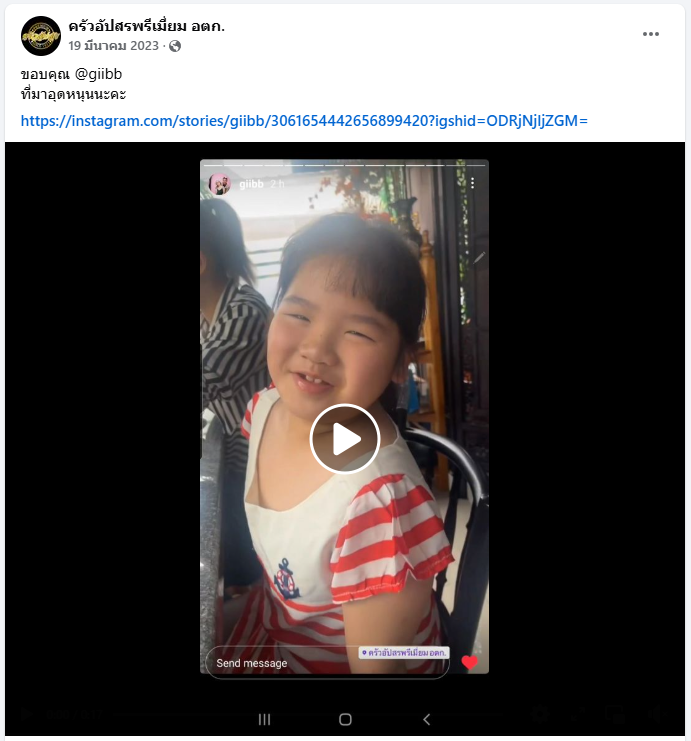The height and width of the screenshot is (741, 691).
Task: Open the Instagram stories link
Action: pos(304,121)
